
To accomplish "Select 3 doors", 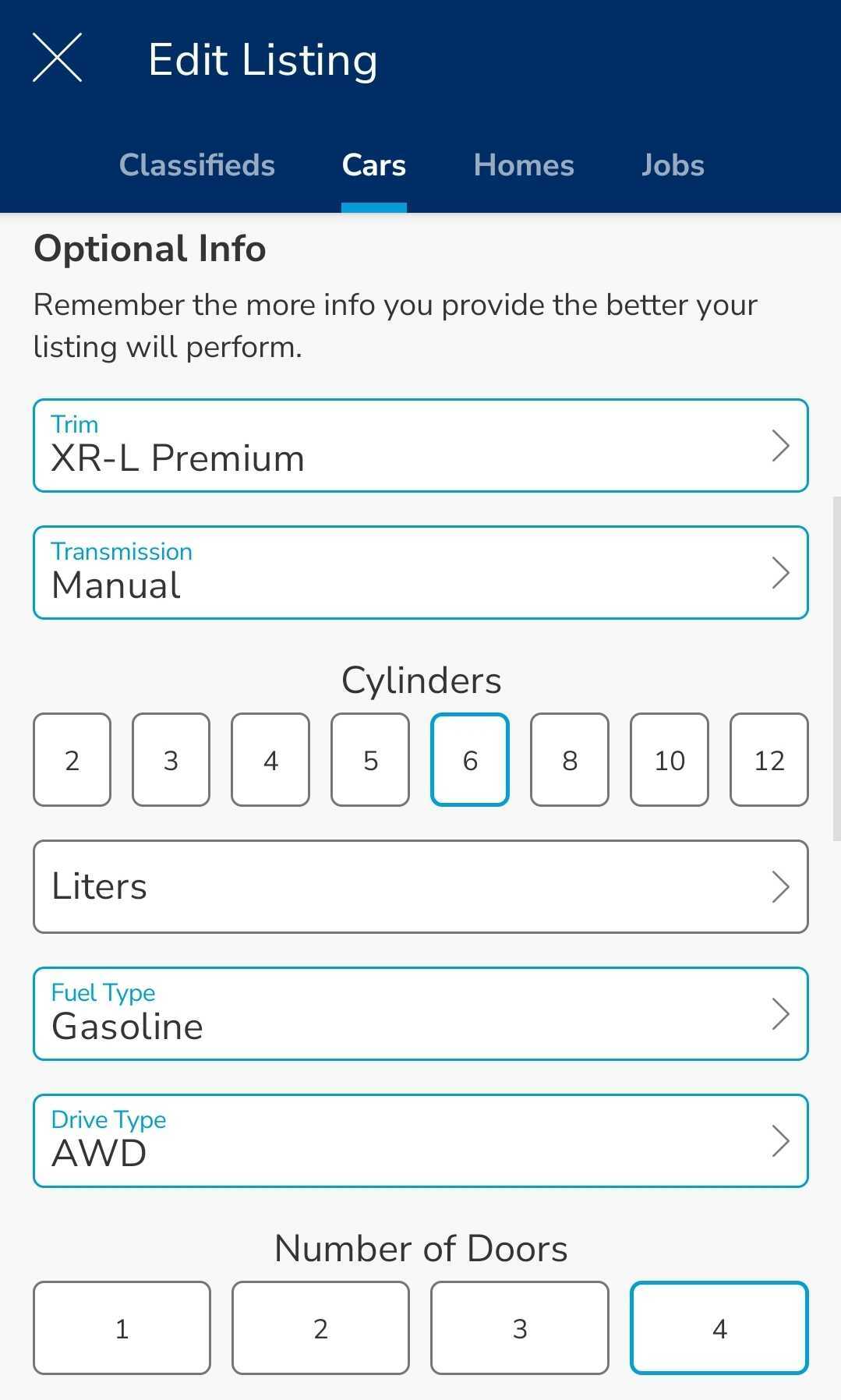I will tap(520, 1328).
